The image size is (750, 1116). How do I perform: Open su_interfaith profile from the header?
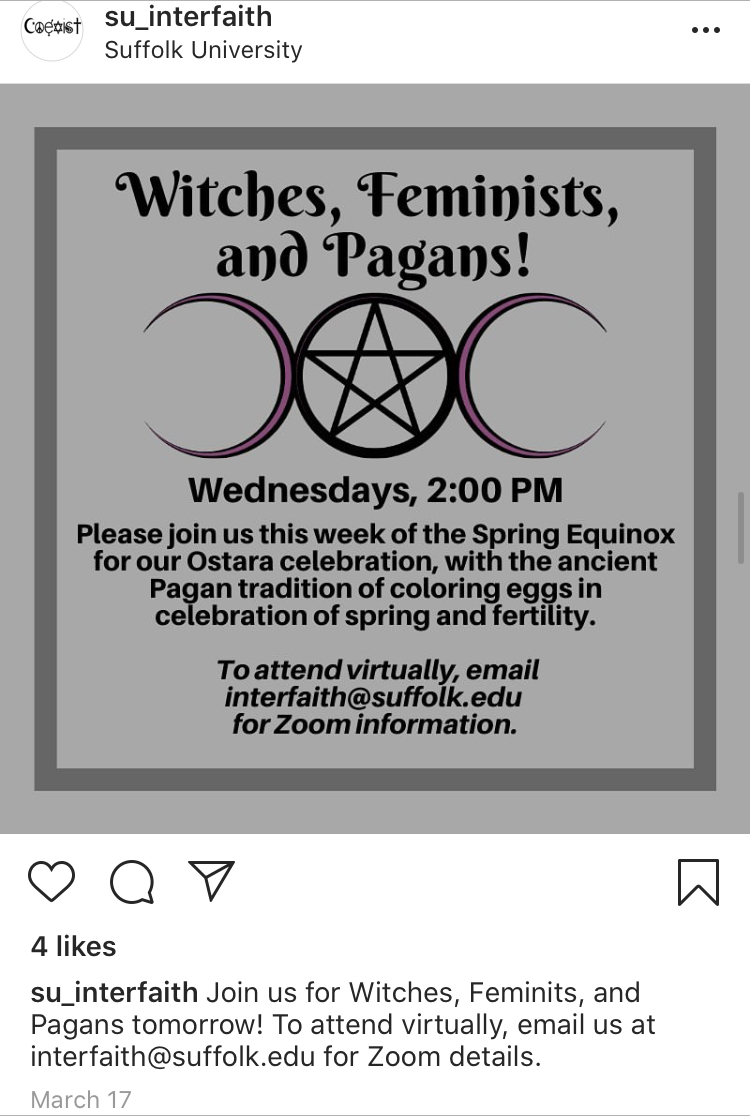[x=188, y=17]
